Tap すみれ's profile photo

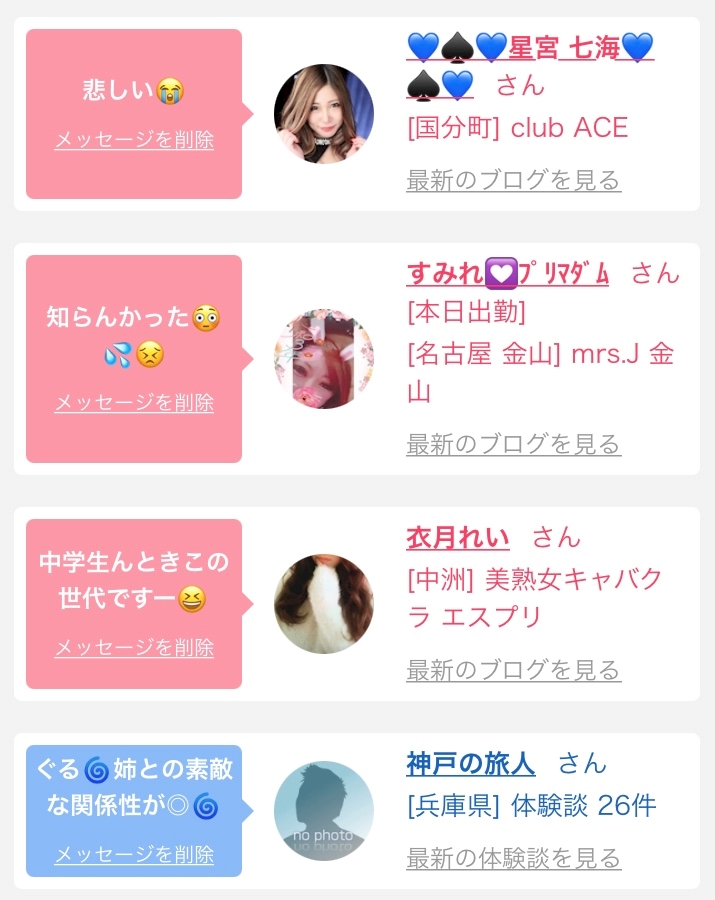coord(324,359)
